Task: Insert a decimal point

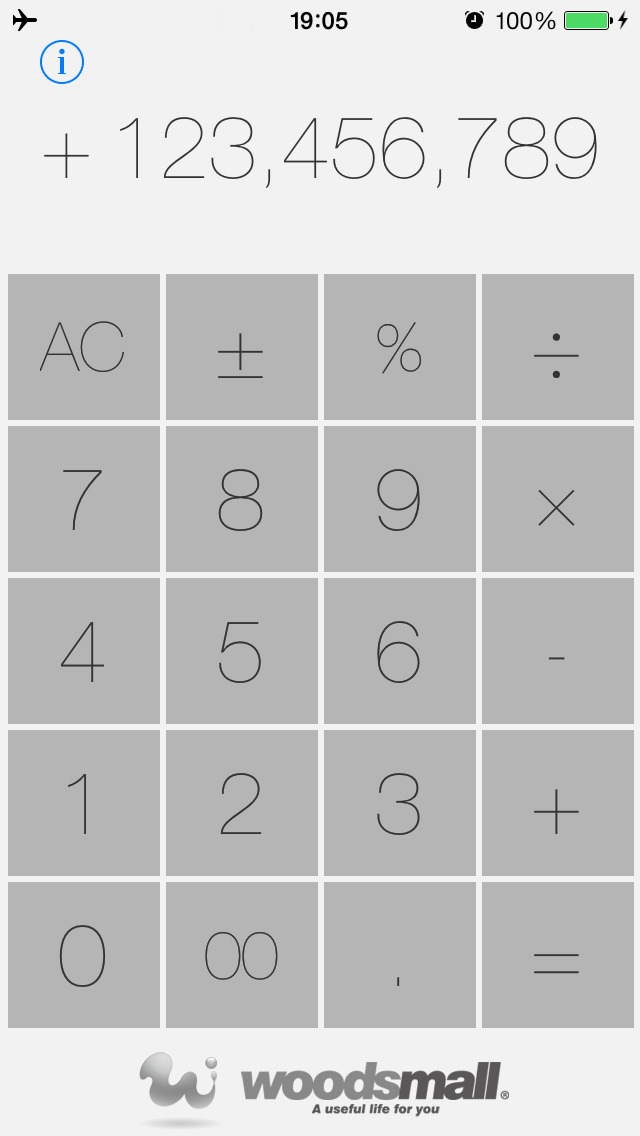Action: (x=399, y=955)
